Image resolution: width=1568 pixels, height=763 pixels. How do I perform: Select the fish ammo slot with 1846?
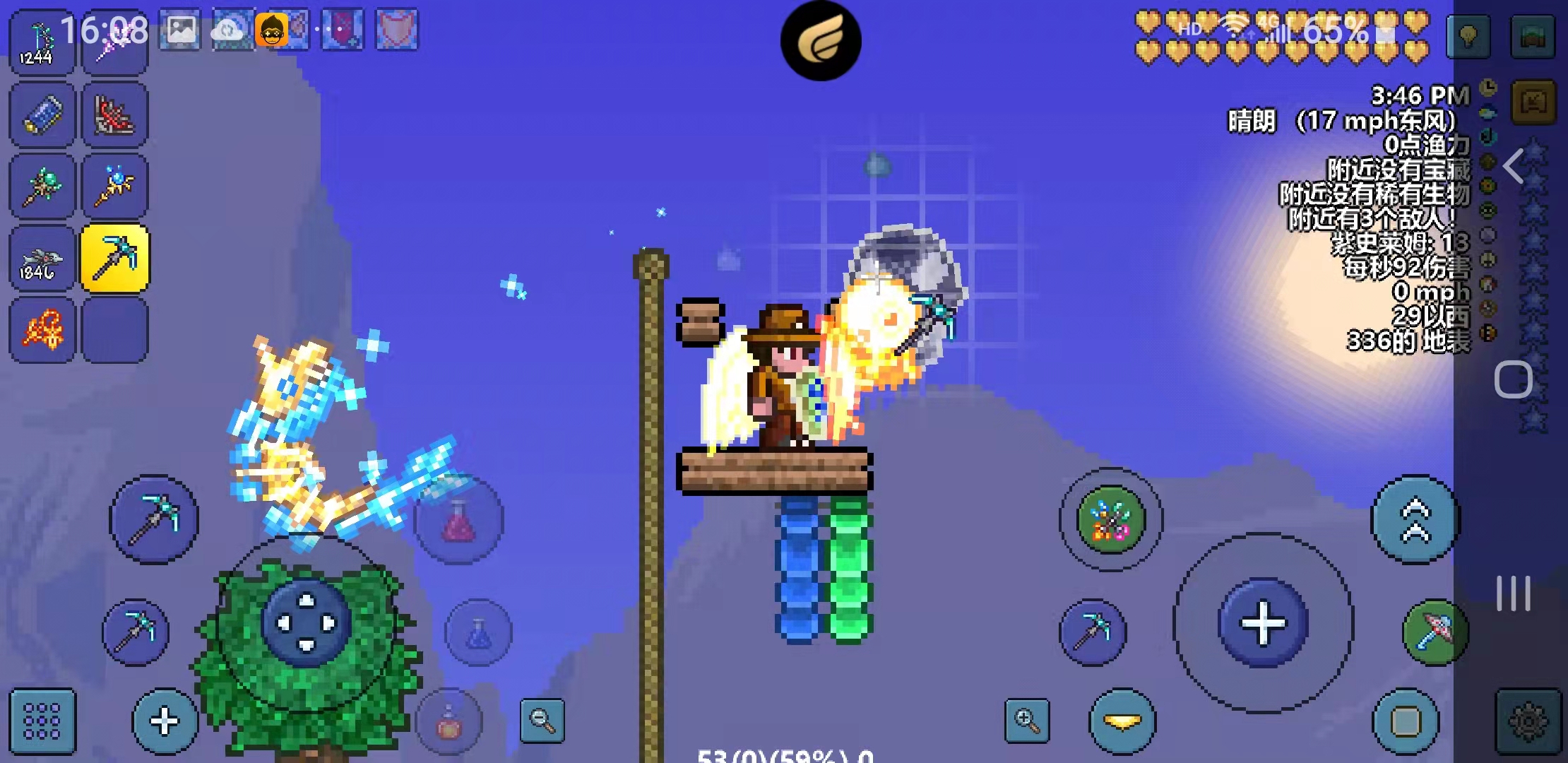click(x=42, y=259)
